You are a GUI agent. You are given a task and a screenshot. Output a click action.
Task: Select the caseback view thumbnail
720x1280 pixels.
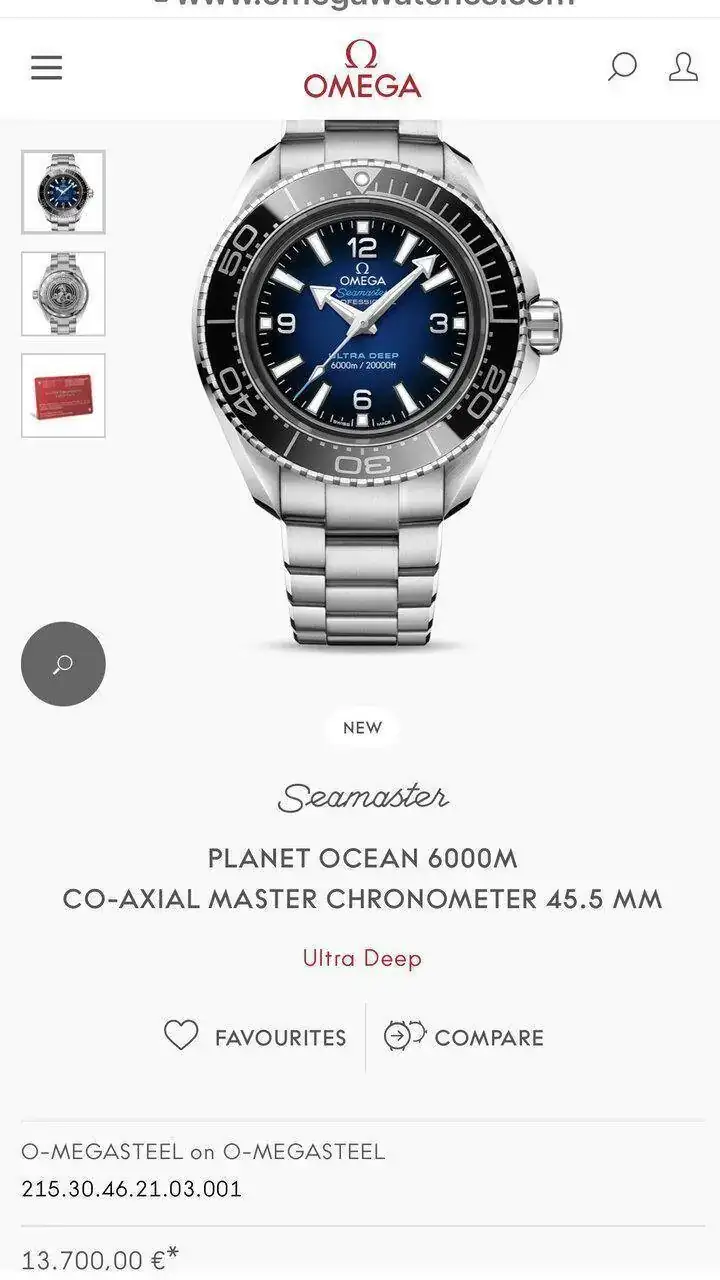click(x=63, y=293)
